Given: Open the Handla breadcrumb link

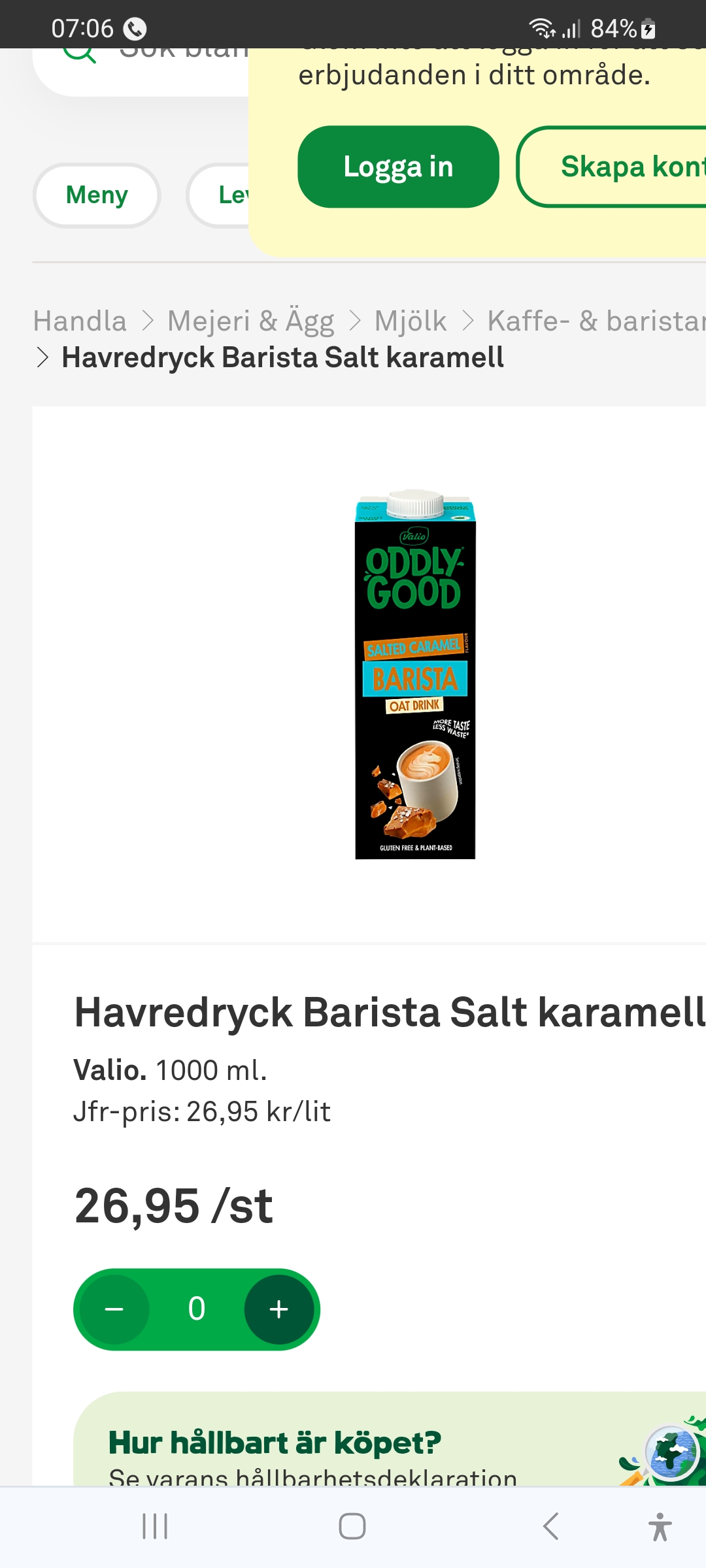Looking at the screenshot, I should pyautogui.click(x=80, y=321).
